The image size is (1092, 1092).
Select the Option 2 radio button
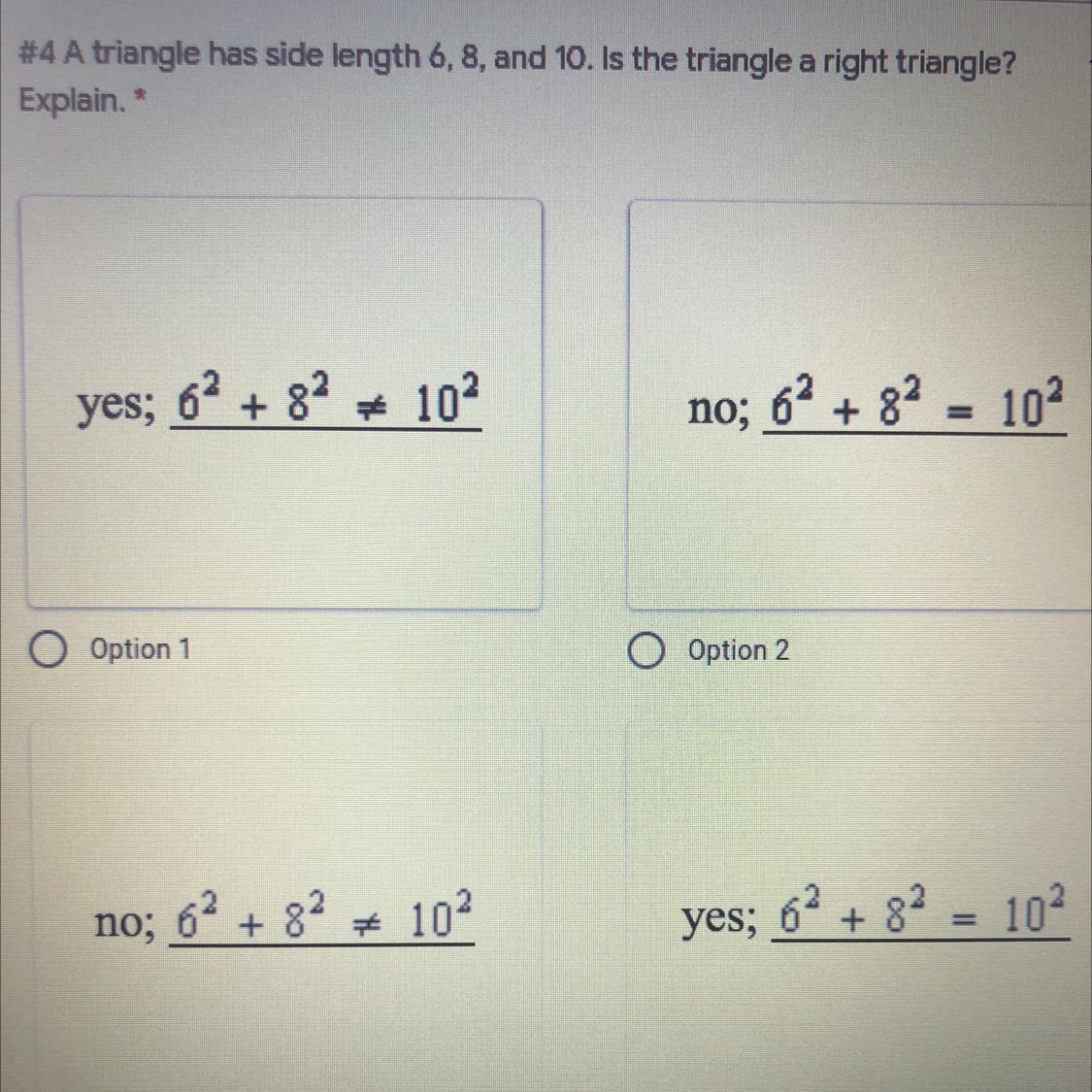click(x=645, y=650)
